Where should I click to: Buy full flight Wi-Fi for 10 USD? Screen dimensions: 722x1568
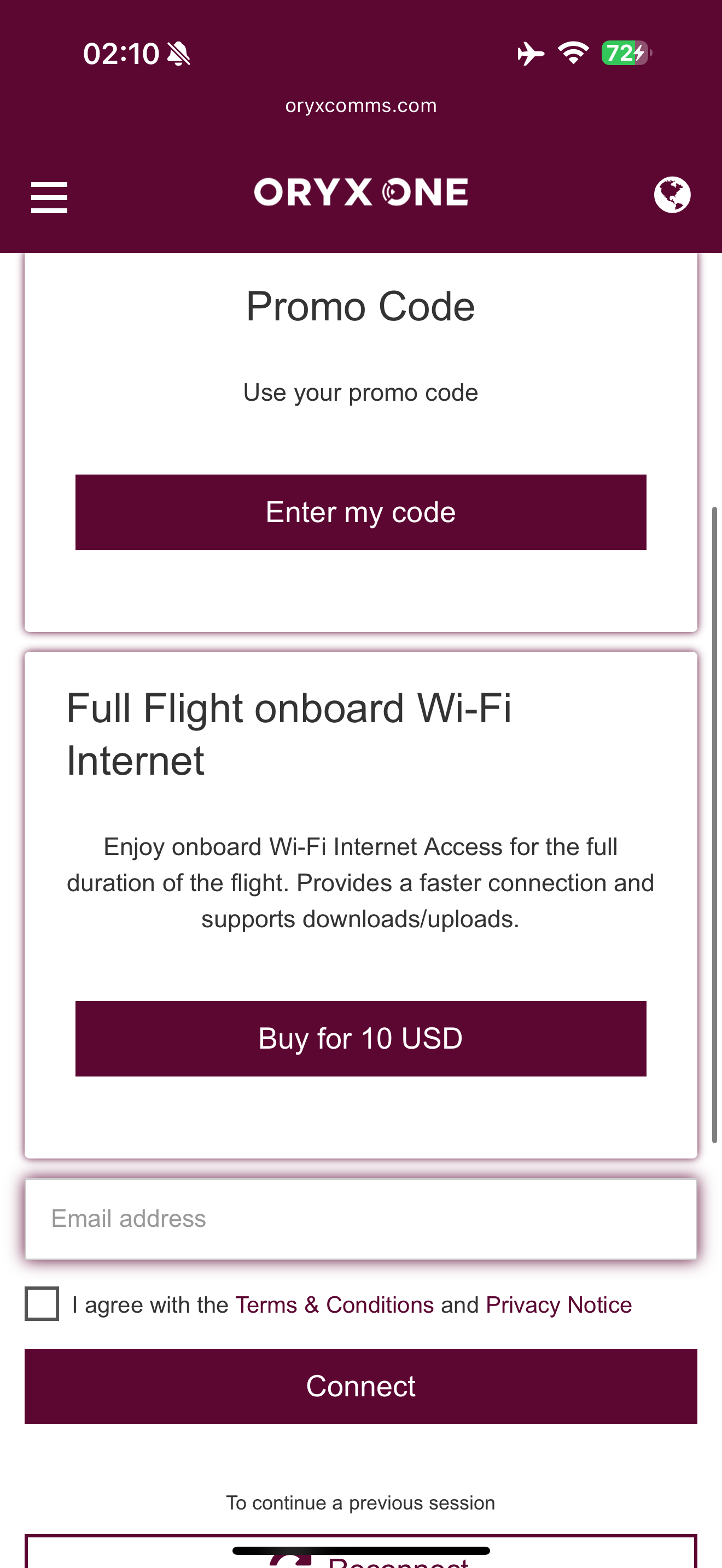click(x=361, y=1038)
